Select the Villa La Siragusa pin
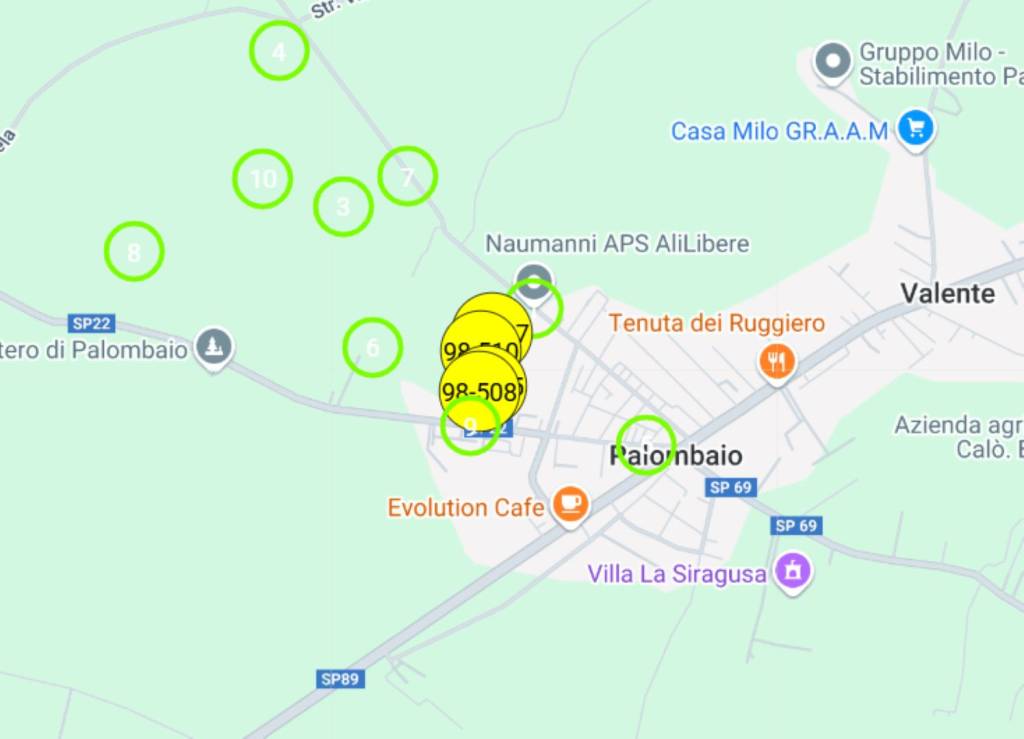Screen dimensions: 1024x739 [793, 572]
